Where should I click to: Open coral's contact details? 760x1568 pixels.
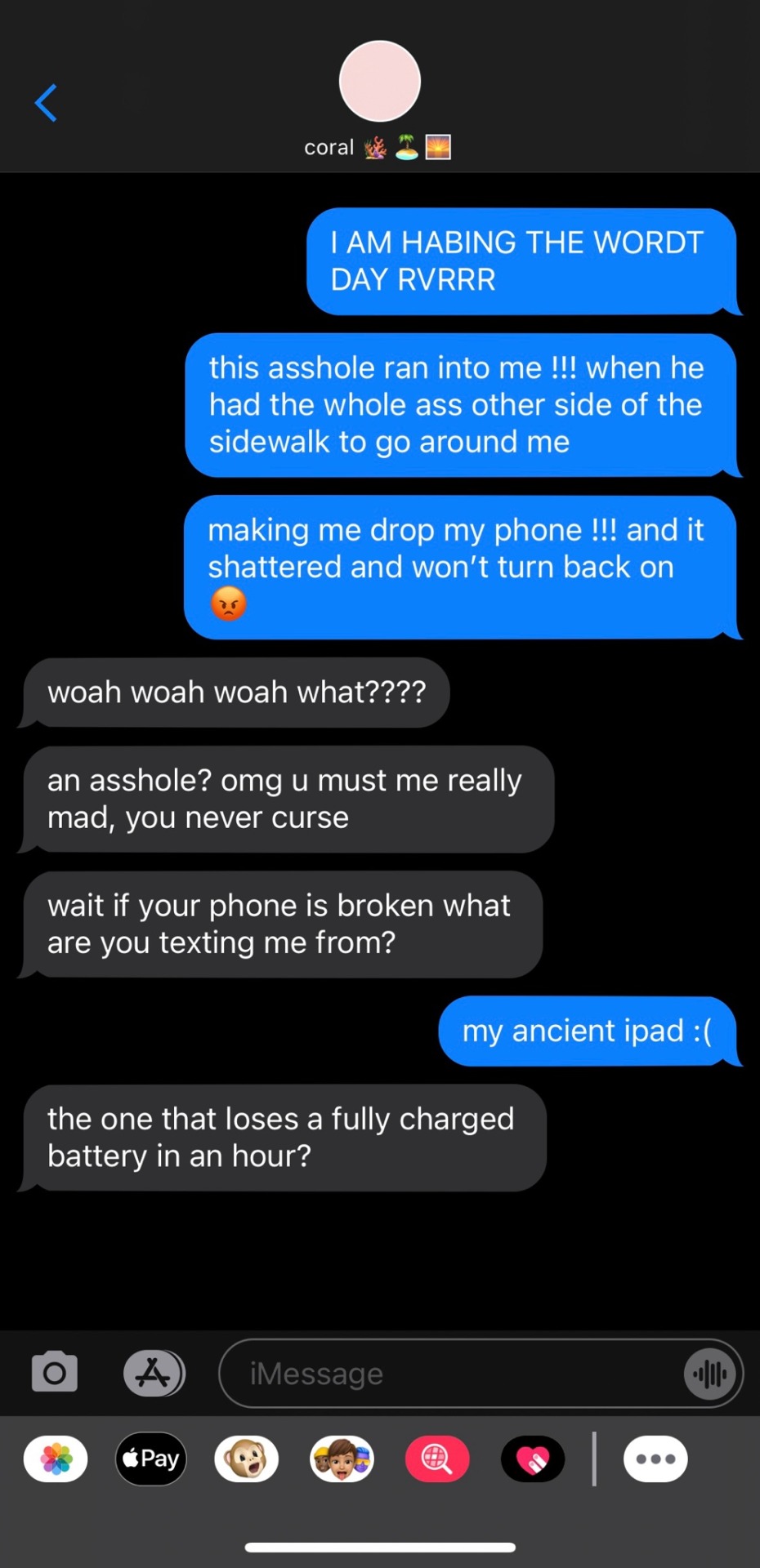point(379,82)
